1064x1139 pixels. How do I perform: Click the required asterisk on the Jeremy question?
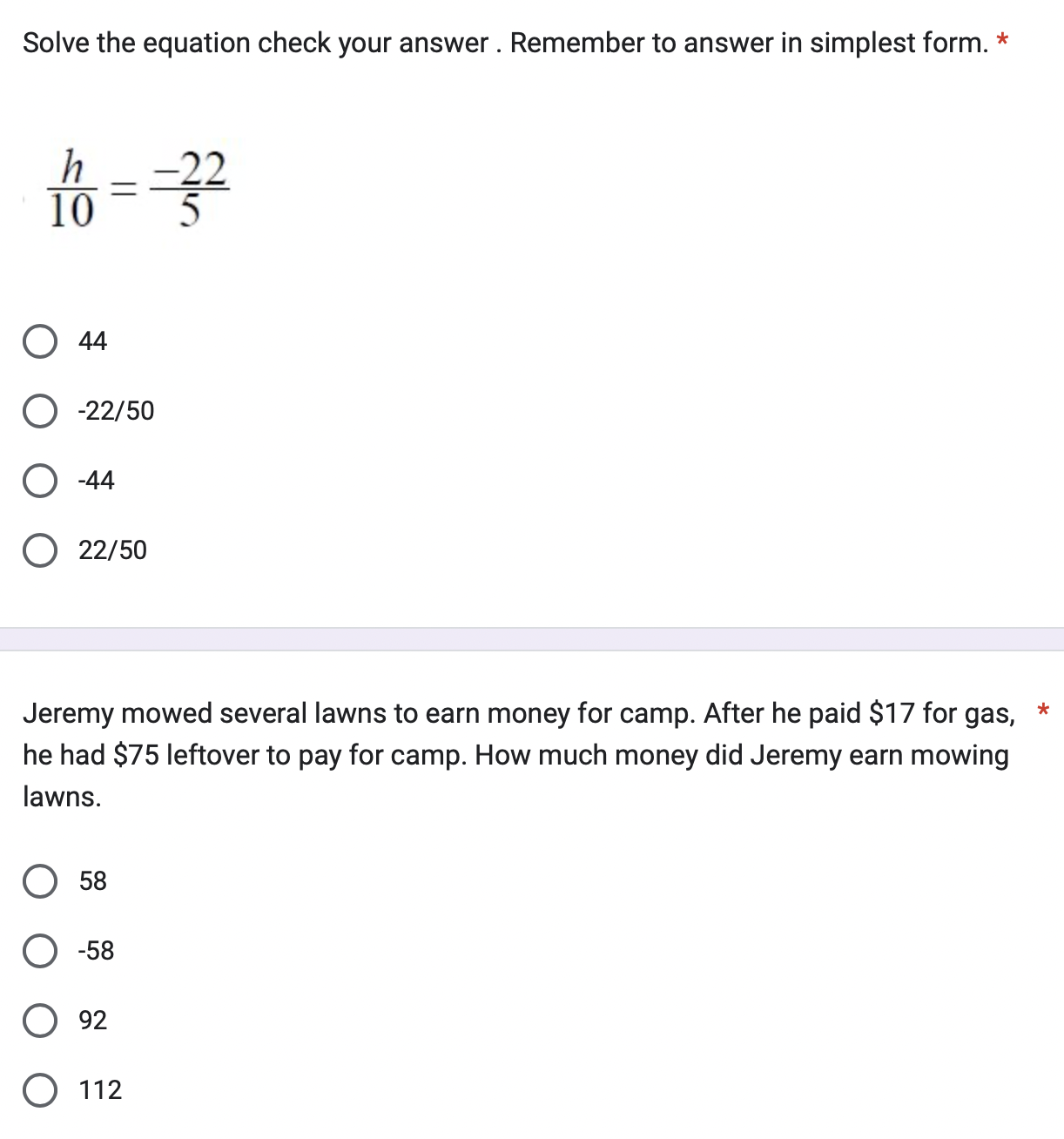pyautogui.click(x=1042, y=710)
